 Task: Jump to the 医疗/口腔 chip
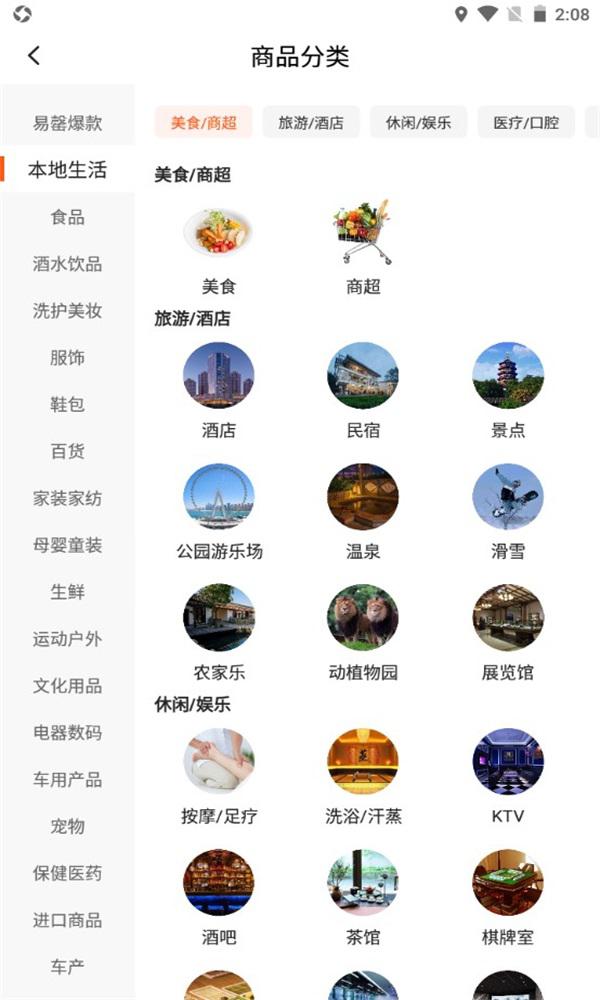[x=526, y=122]
